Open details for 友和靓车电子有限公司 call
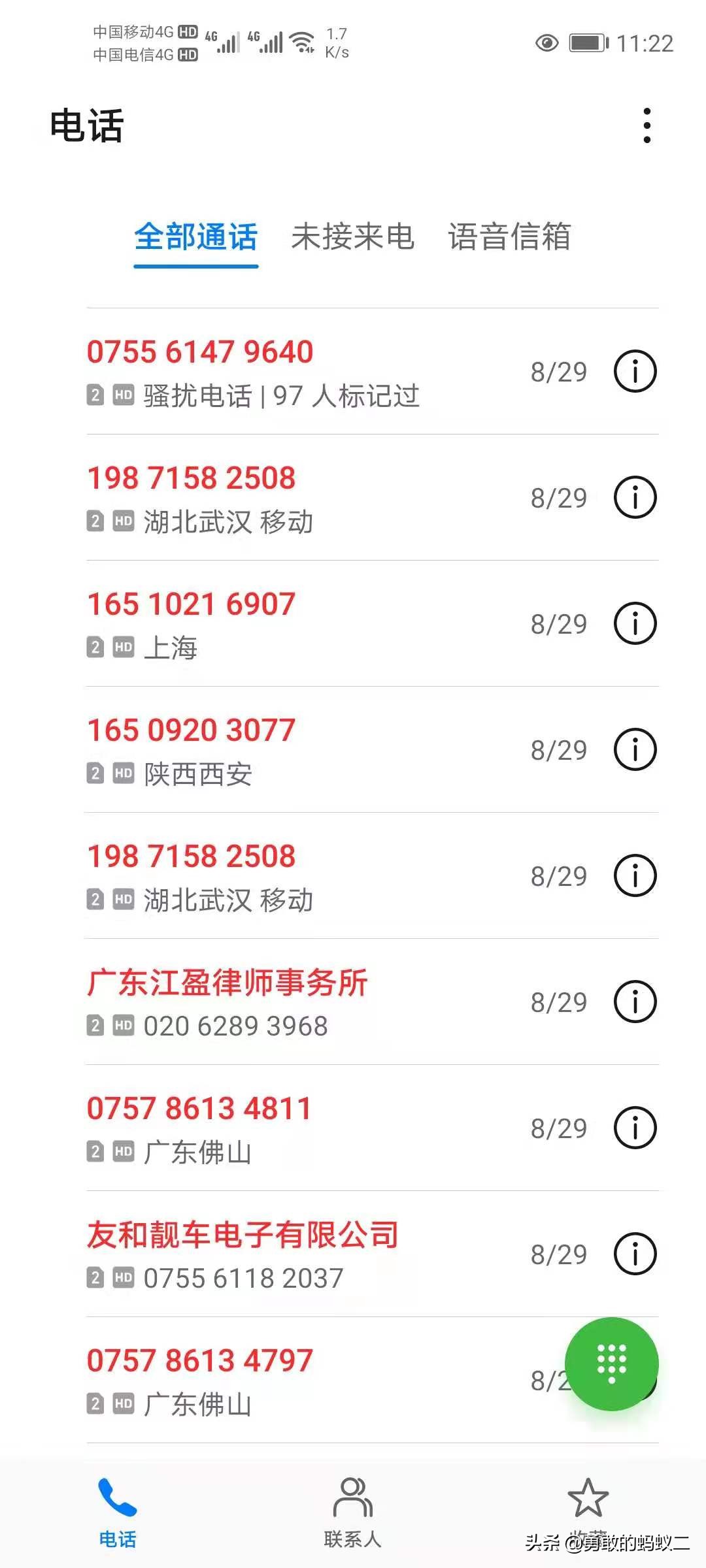Screen dimensions: 706x1568 point(635,1253)
